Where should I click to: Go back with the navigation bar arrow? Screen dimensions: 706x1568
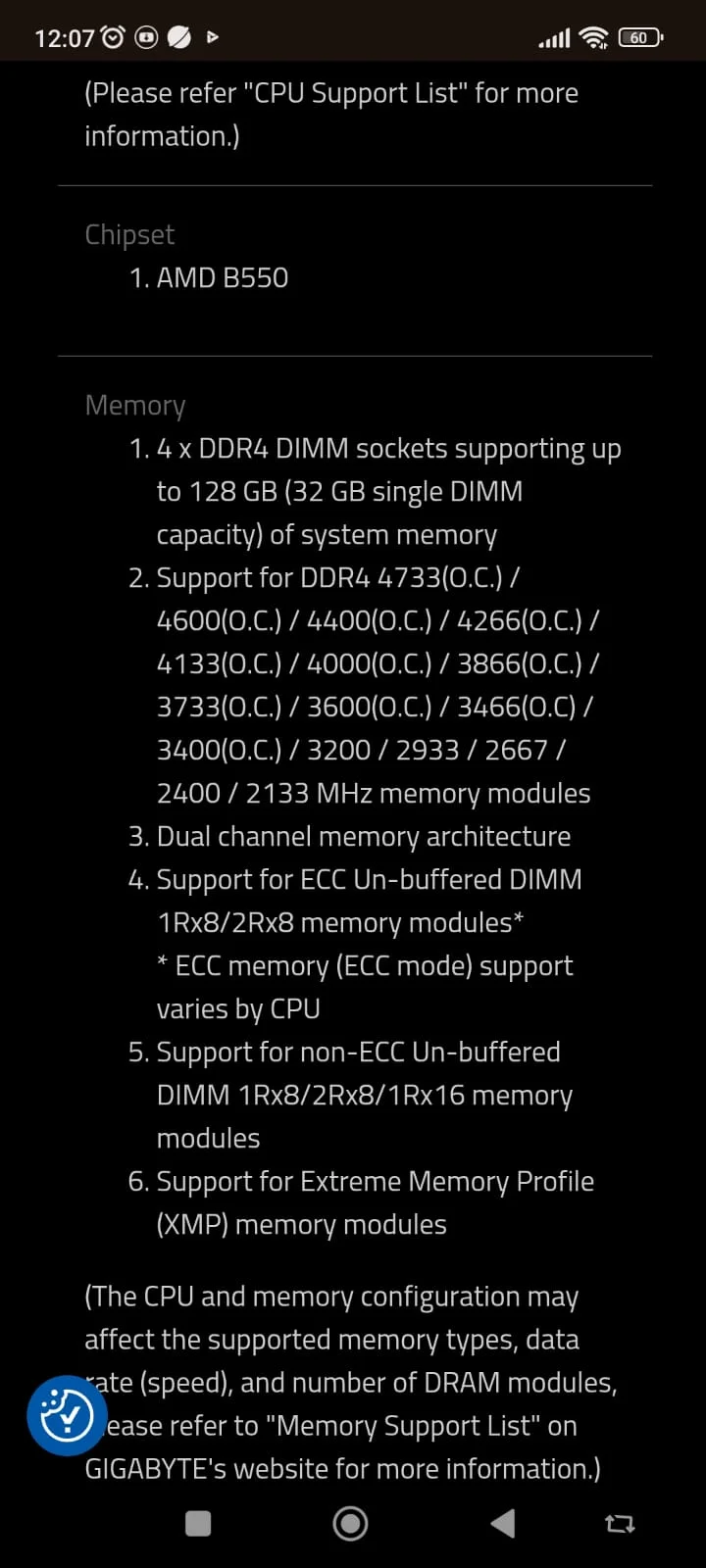[503, 1523]
